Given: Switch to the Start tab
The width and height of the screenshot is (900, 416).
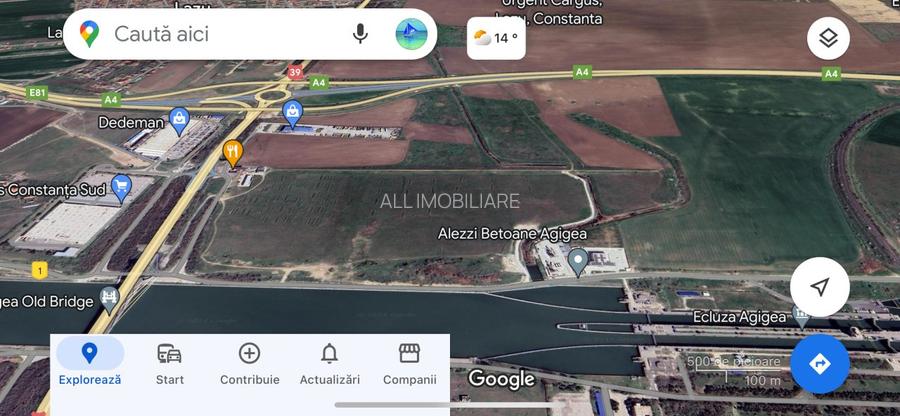Looking at the screenshot, I should coord(170,363).
